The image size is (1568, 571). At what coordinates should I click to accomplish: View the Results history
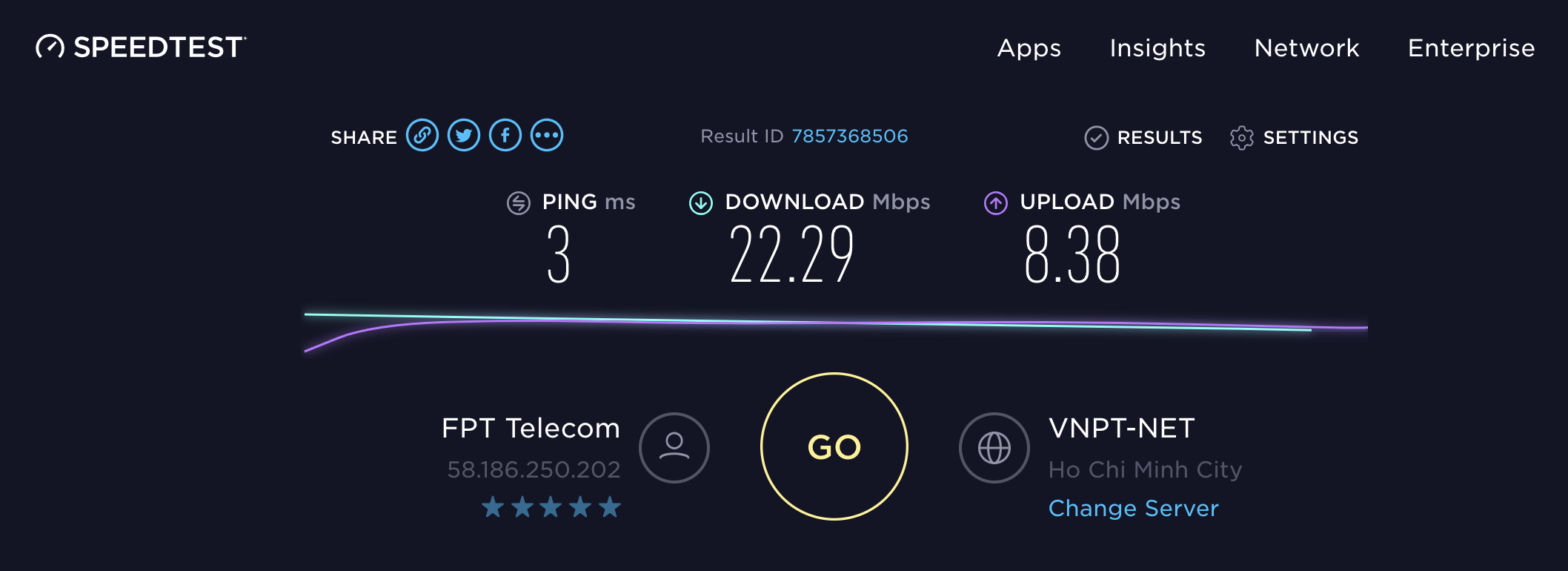tap(1144, 137)
